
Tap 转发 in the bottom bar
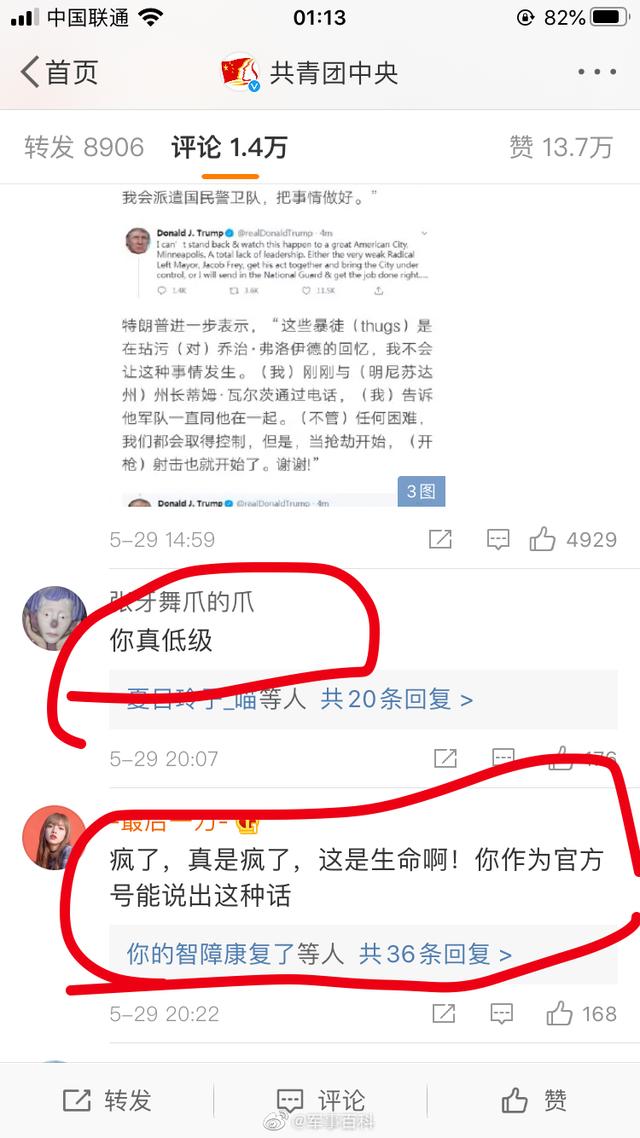[x=107, y=1101]
